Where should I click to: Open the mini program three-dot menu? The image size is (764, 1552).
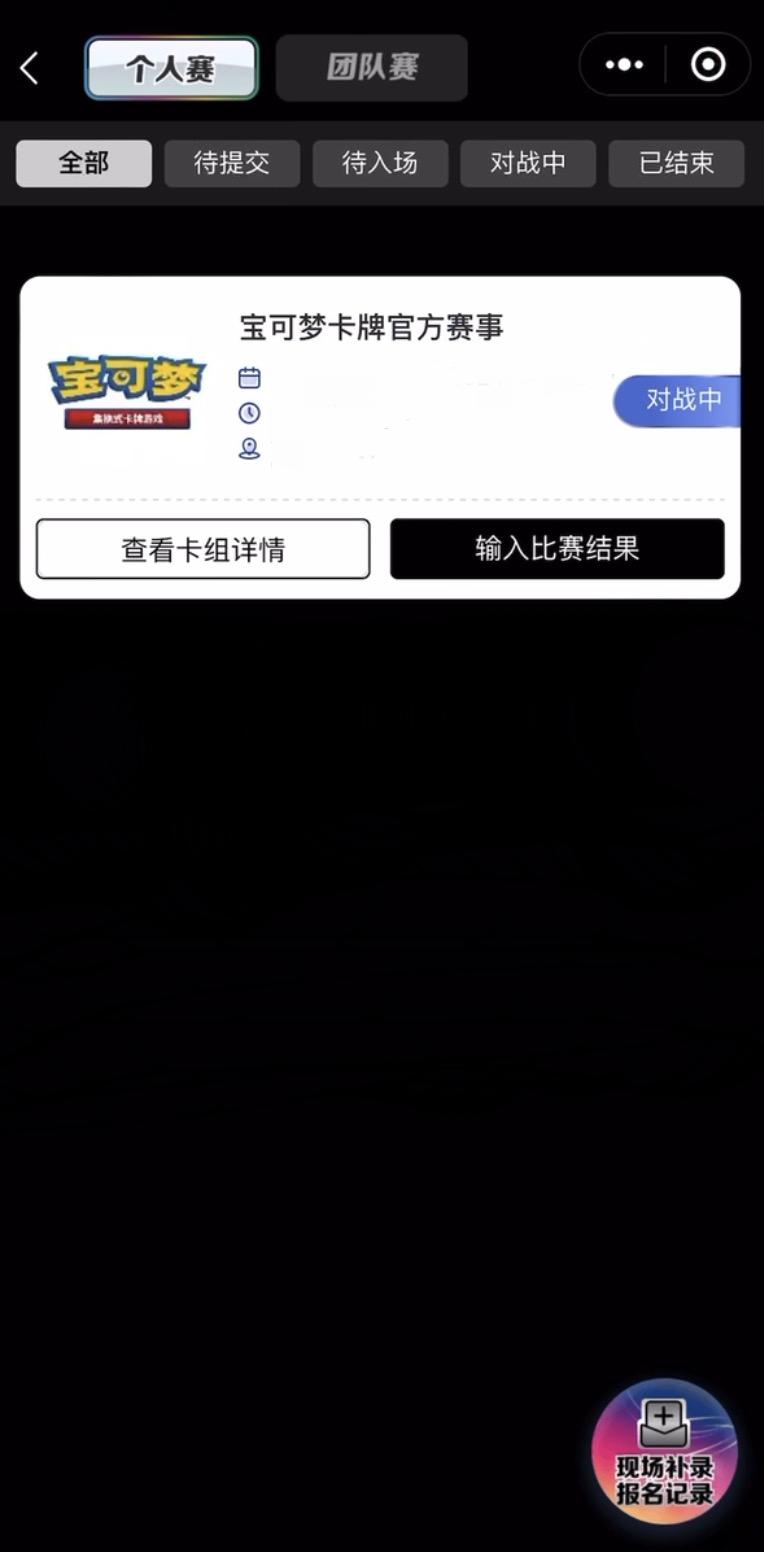[x=624, y=65]
